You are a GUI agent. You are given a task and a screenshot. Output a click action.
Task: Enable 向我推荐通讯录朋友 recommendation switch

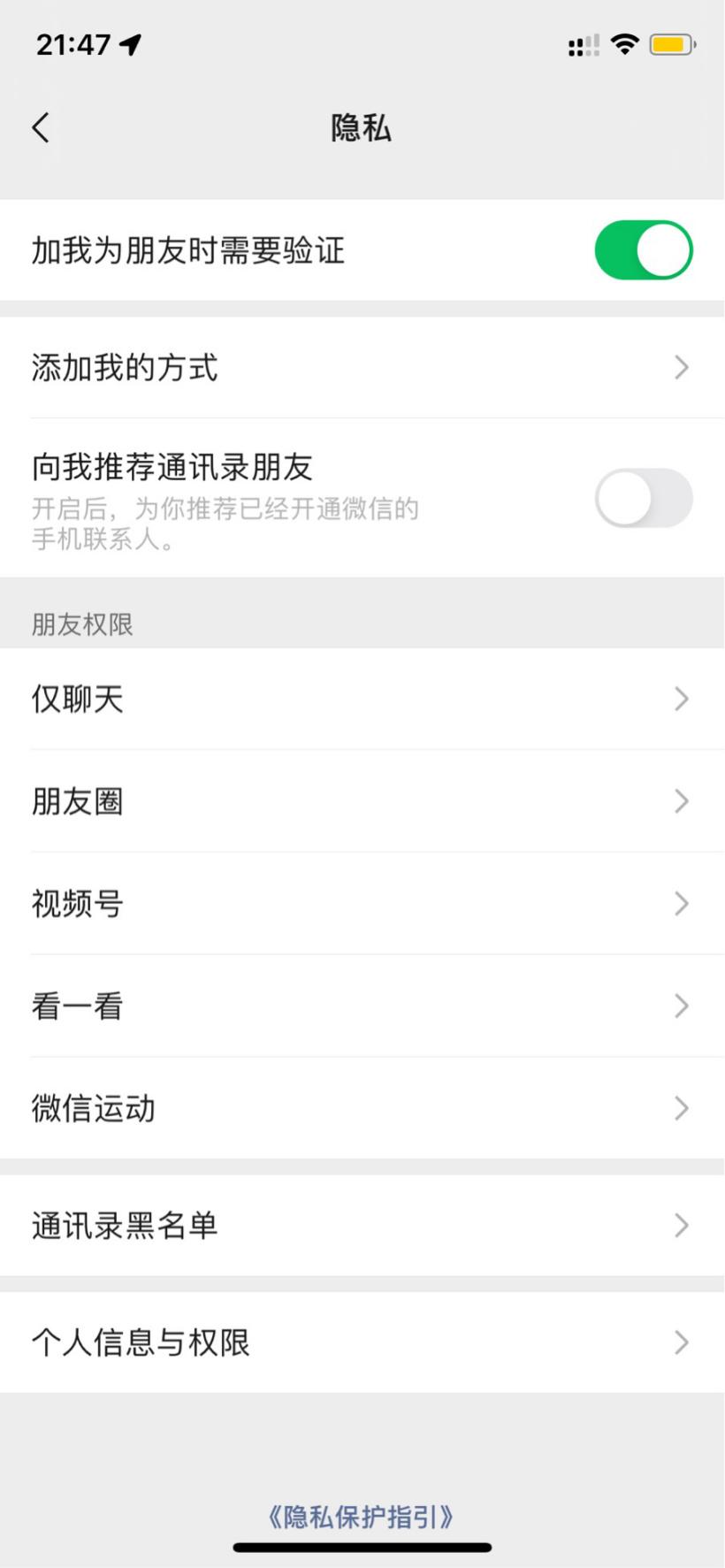[645, 499]
